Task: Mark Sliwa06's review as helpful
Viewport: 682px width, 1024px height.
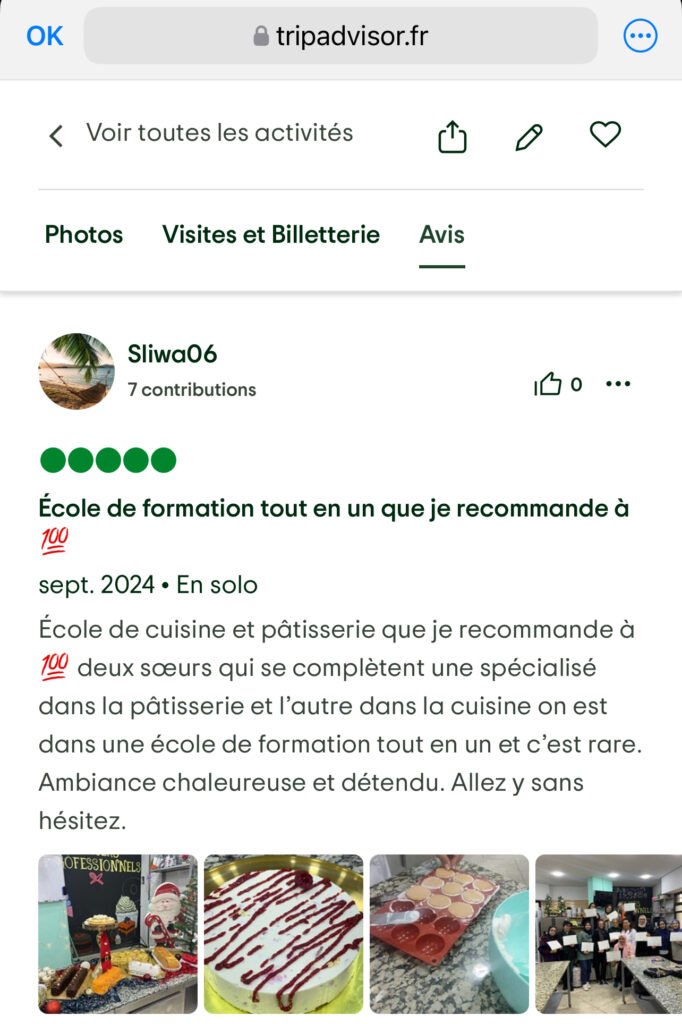Action: pyautogui.click(x=548, y=384)
